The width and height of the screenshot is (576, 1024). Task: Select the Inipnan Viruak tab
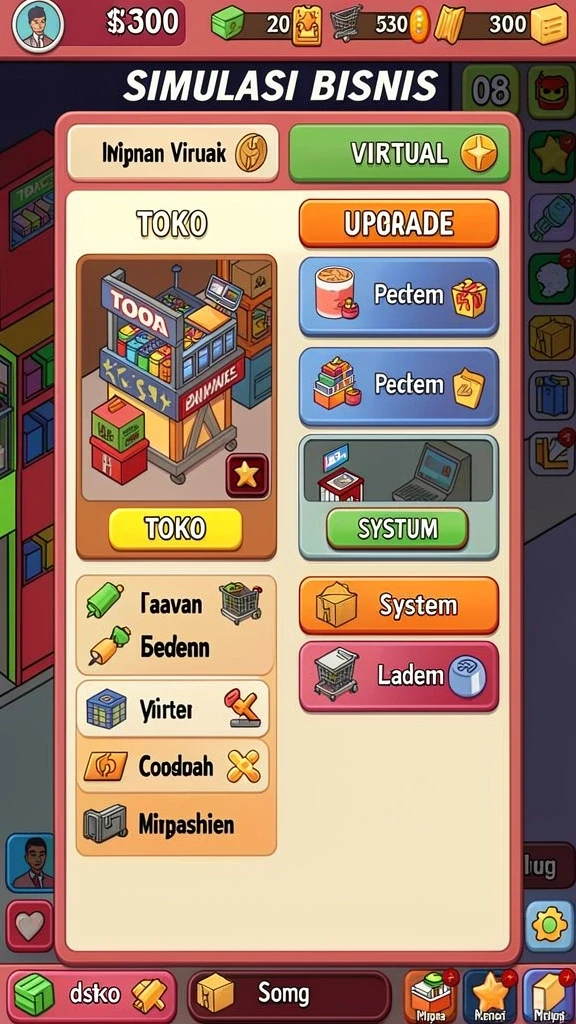[173, 153]
